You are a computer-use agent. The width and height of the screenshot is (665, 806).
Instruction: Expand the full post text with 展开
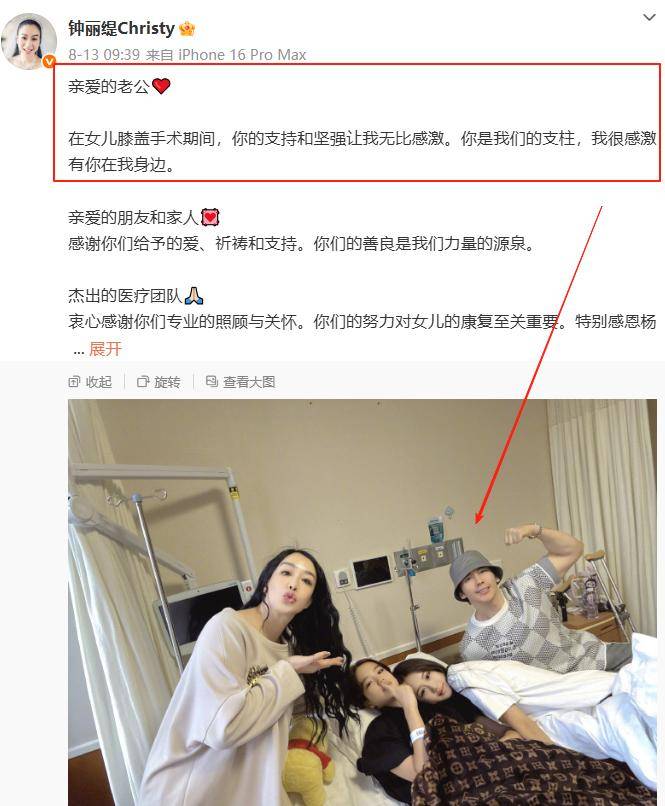coord(105,349)
